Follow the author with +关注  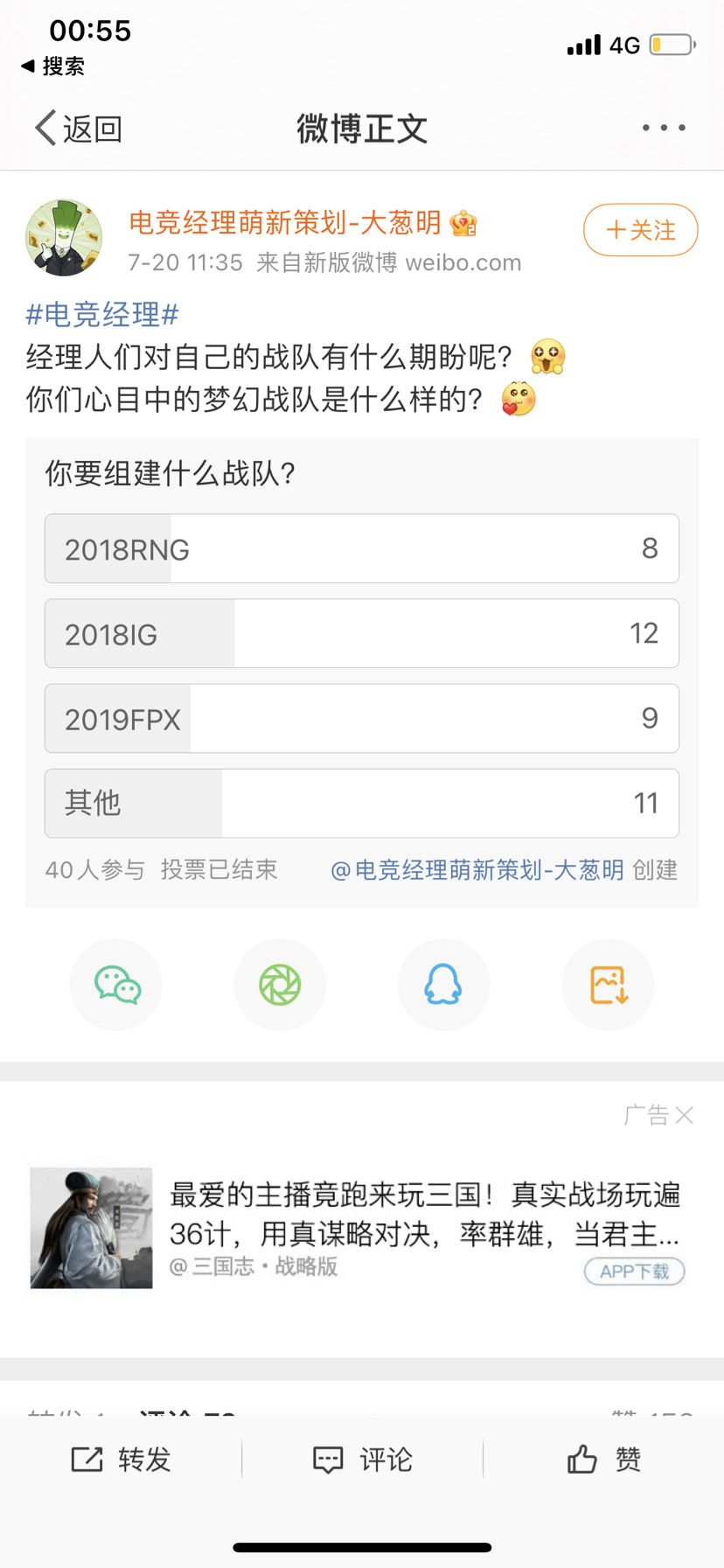tap(641, 230)
